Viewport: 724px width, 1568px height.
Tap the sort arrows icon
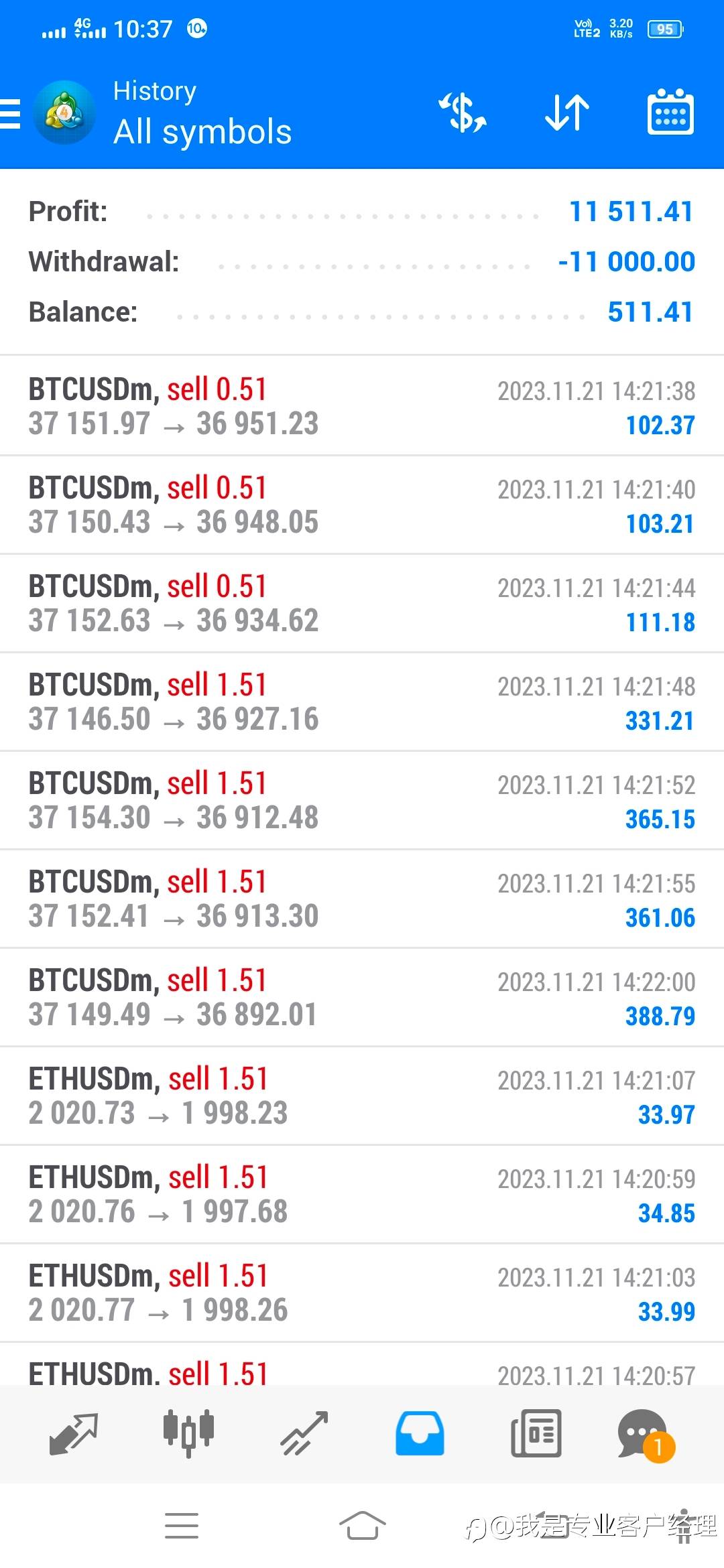click(x=566, y=113)
